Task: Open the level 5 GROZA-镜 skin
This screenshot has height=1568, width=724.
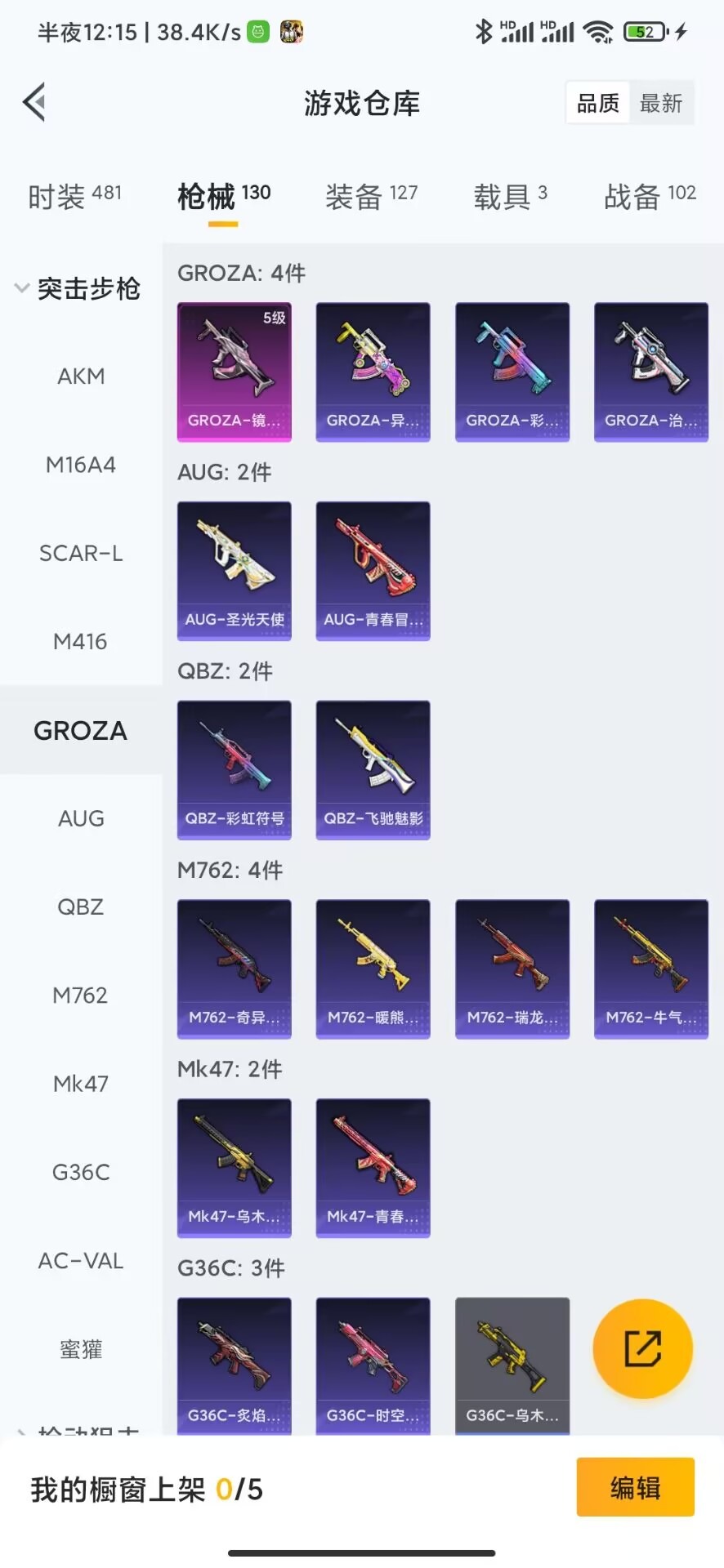Action: [235, 372]
